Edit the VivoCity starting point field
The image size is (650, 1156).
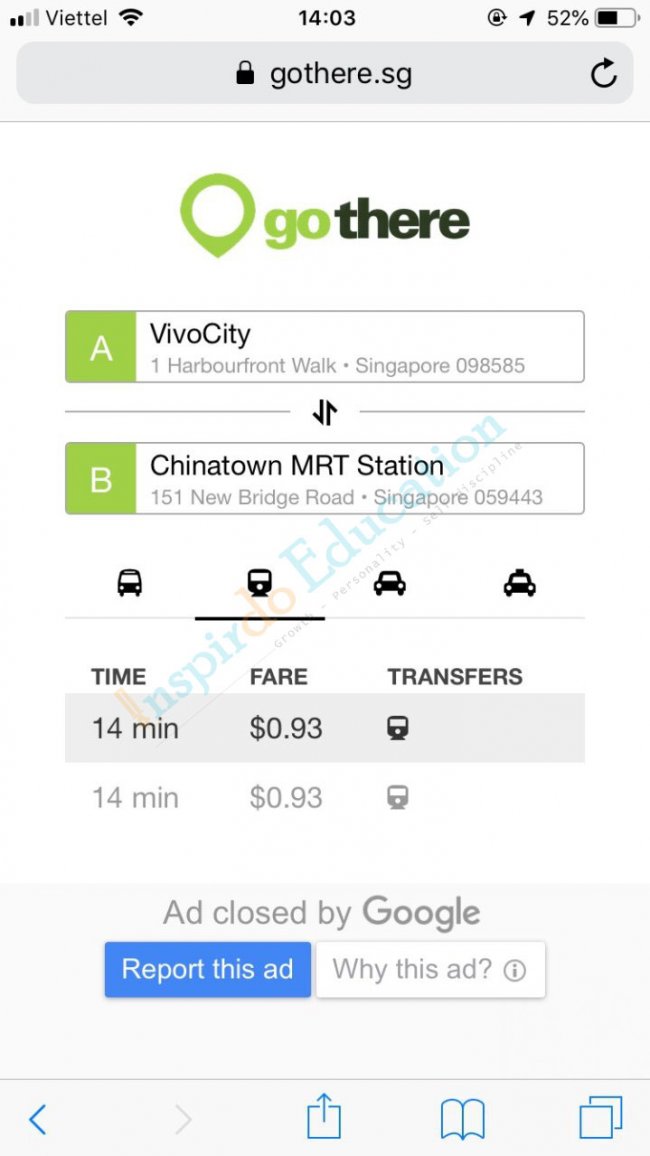pos(358,347)
